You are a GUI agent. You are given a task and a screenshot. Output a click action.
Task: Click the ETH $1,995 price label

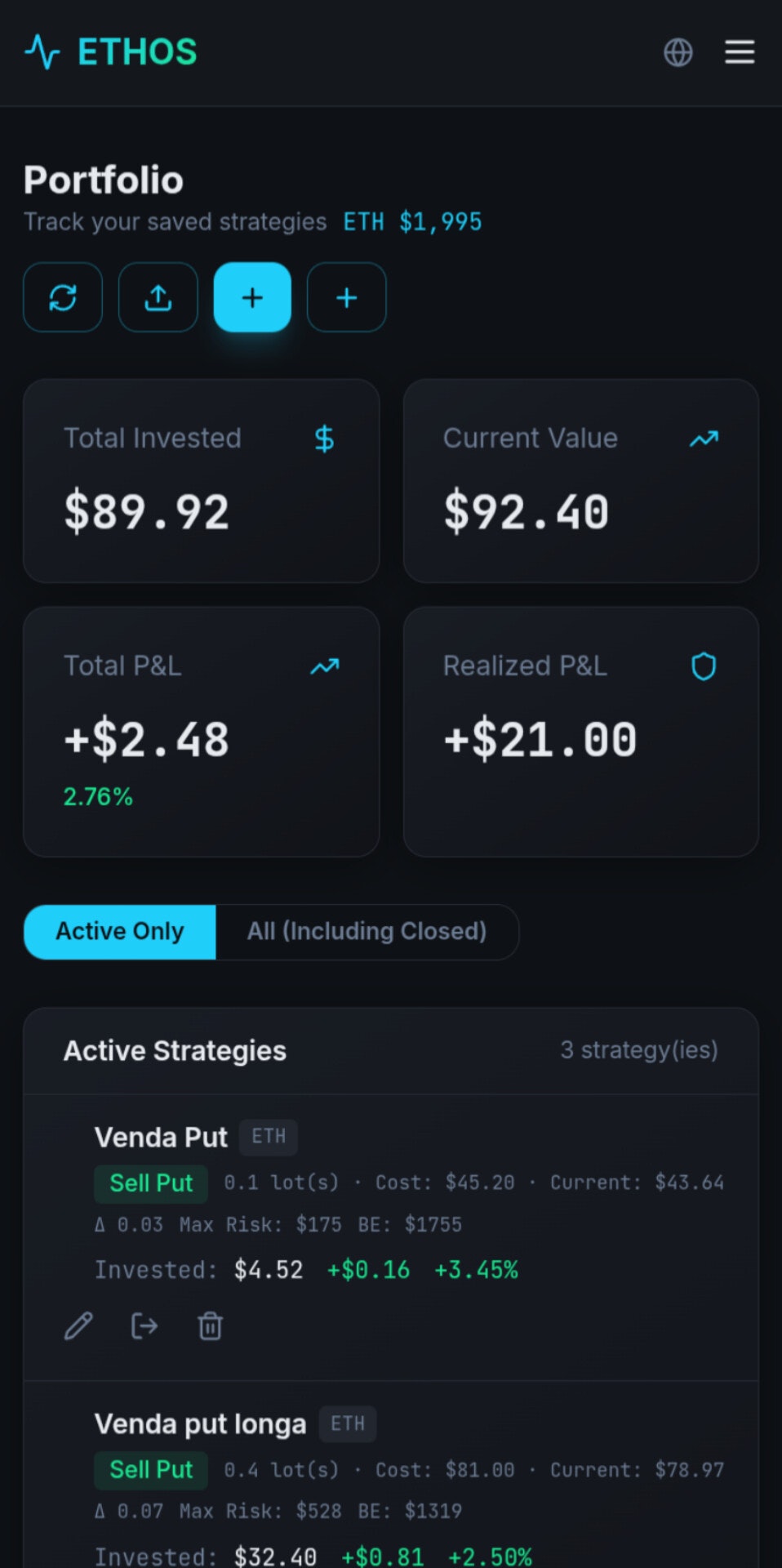click(411, 221)
